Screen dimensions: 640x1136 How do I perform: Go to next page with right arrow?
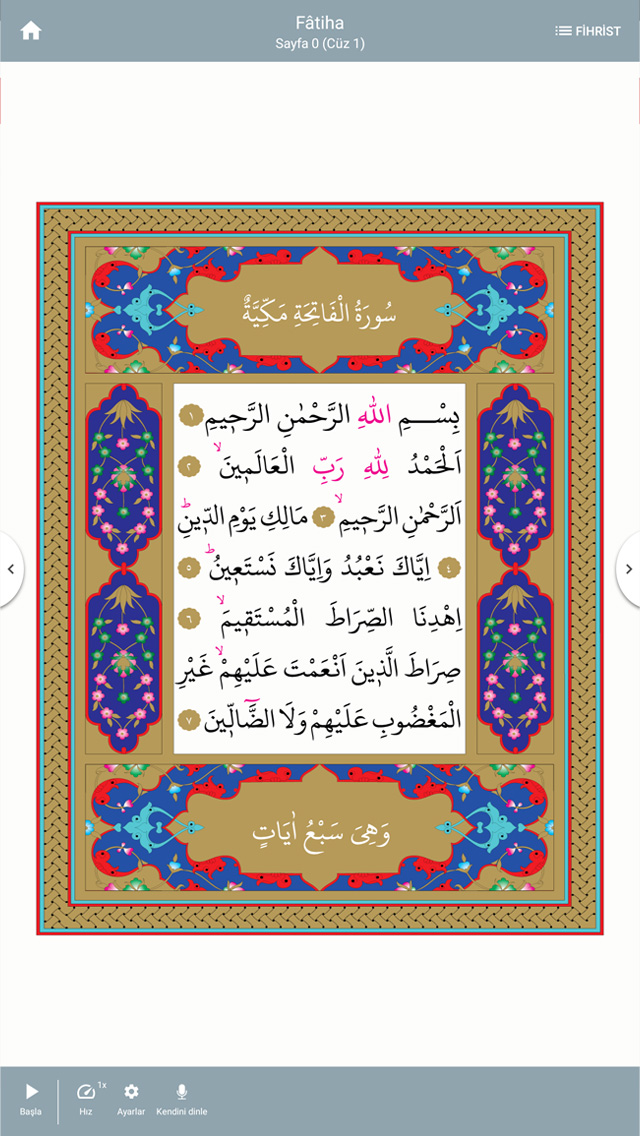(629, 569)
